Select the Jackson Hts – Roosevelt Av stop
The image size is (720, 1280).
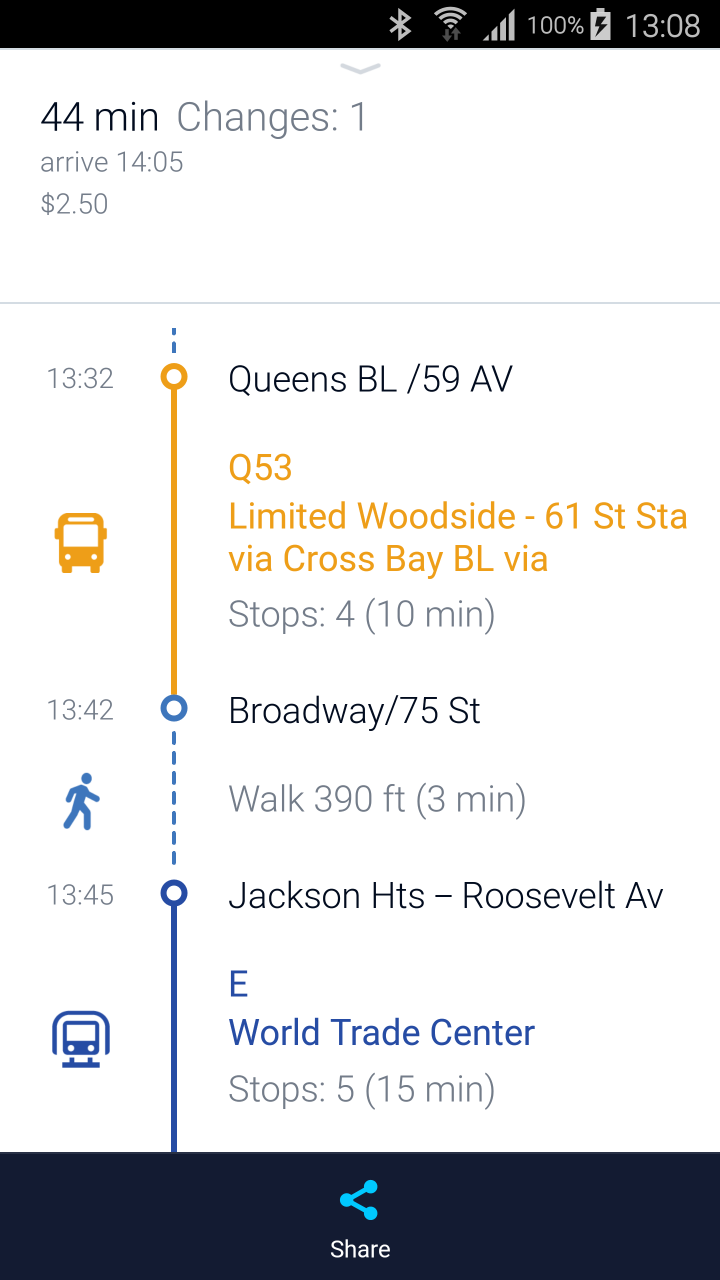445,895
